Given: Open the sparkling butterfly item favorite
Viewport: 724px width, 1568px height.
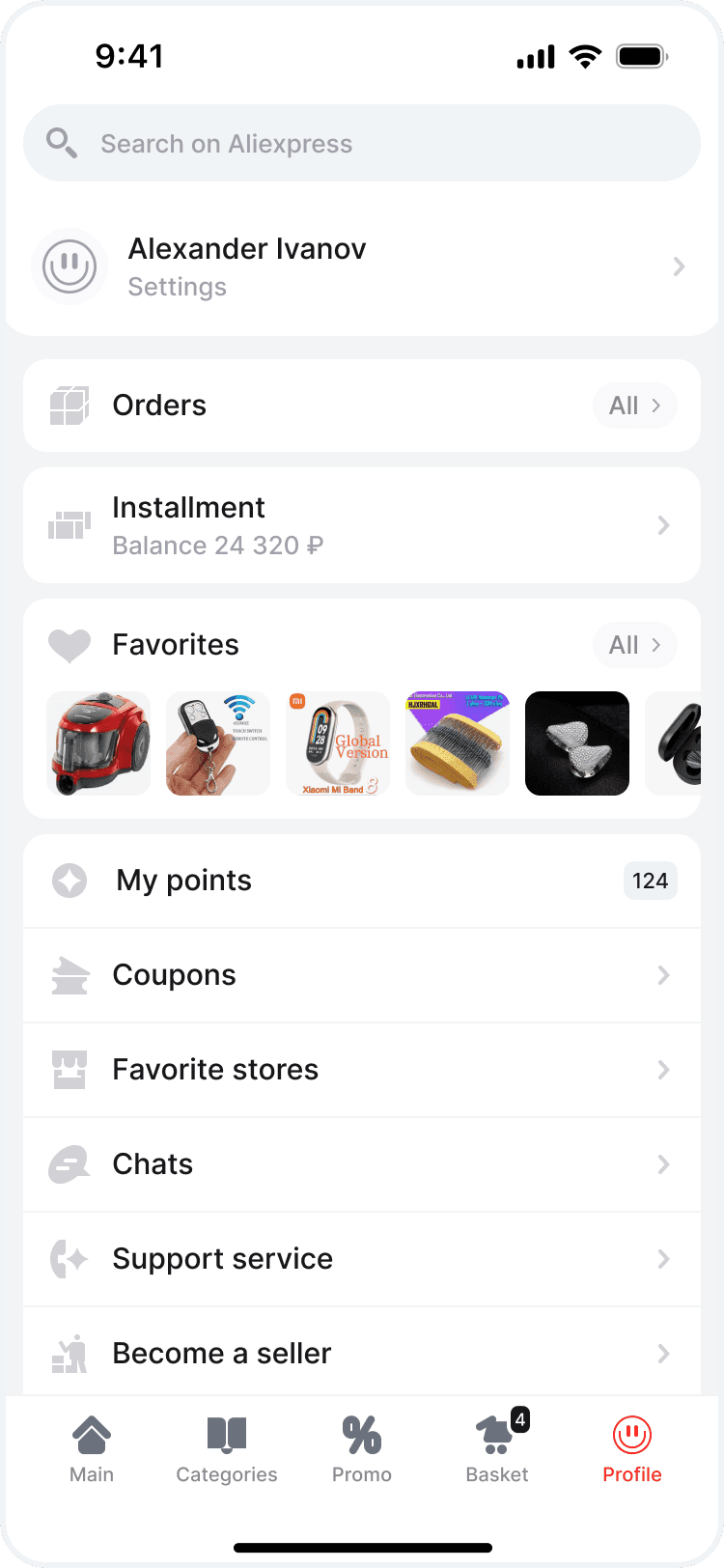Looking at the screenshot, I should click(x=577, y=743).
